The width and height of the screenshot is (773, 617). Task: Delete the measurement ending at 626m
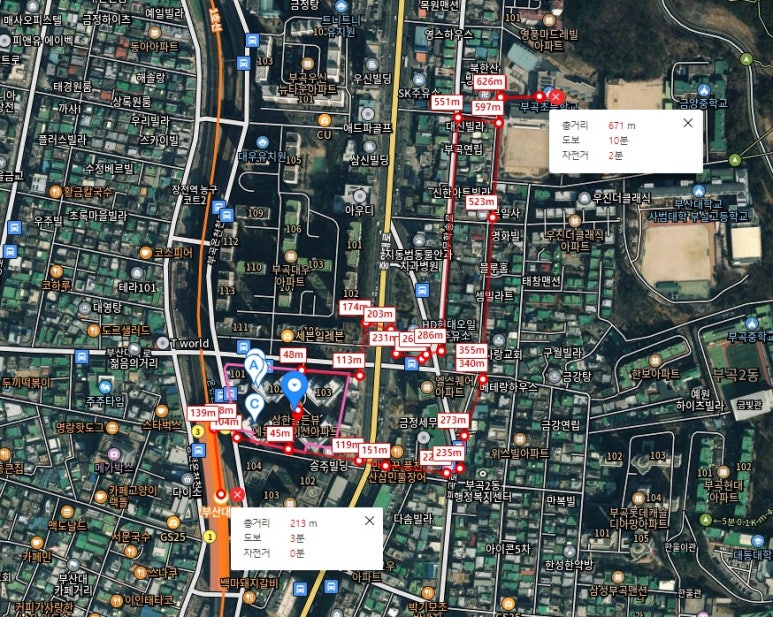[559, 97]
